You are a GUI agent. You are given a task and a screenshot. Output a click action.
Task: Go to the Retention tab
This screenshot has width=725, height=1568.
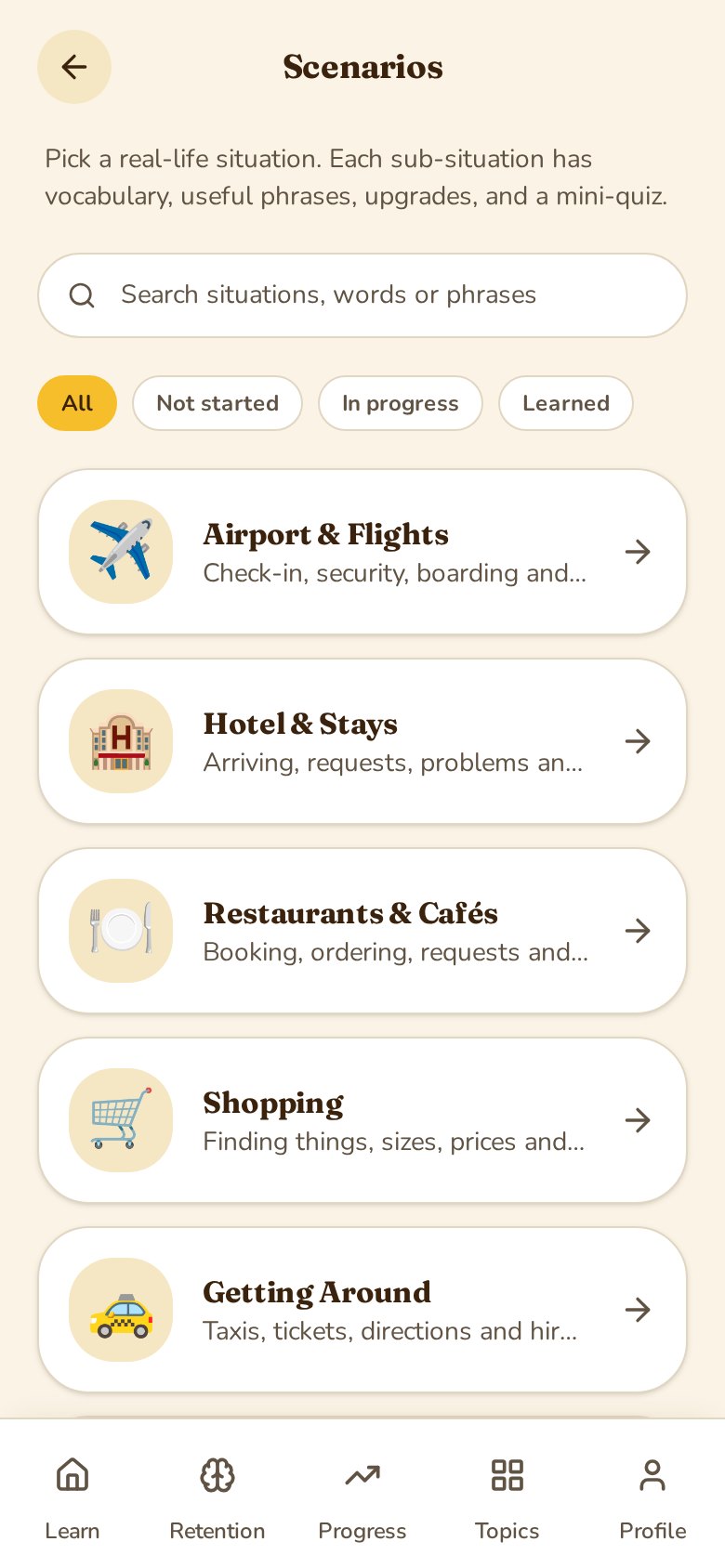217,1497
